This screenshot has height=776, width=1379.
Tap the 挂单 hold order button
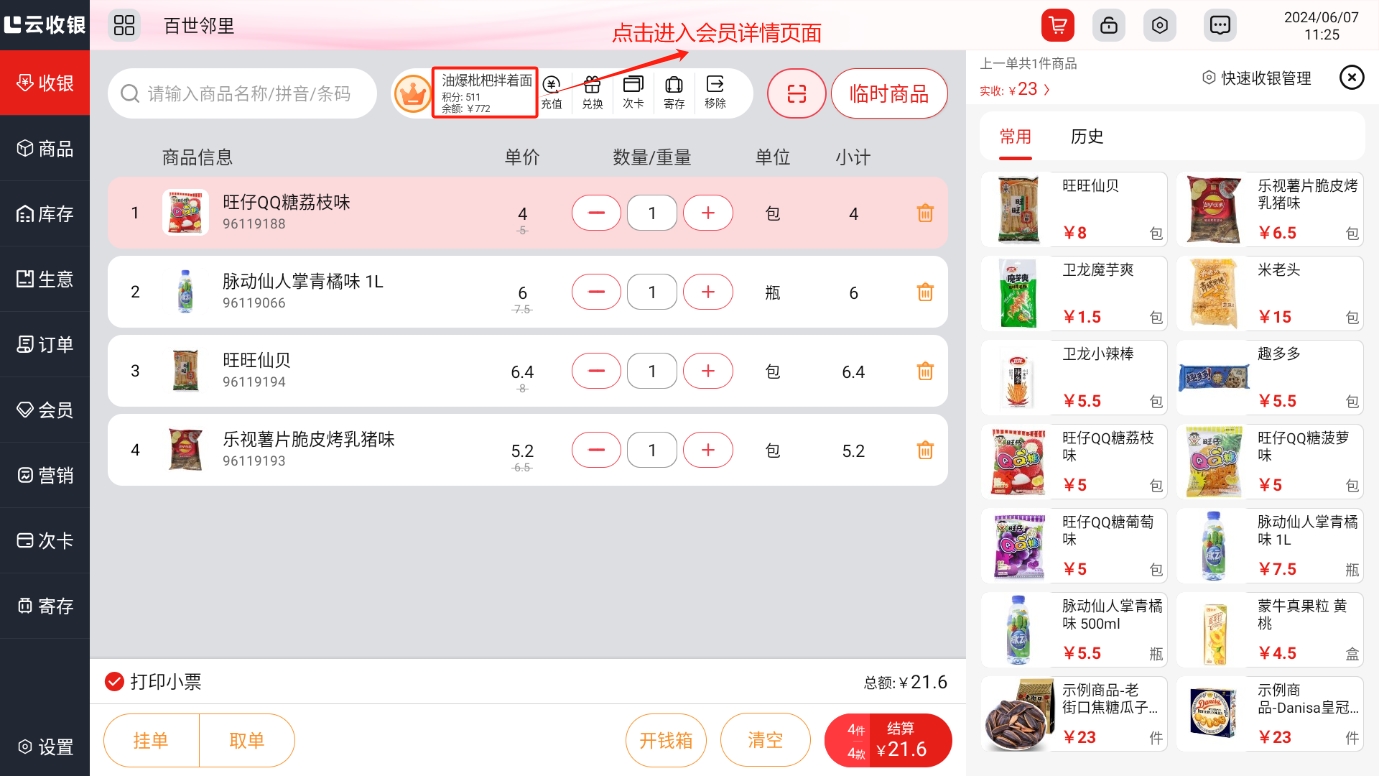(x=151, y=741)
